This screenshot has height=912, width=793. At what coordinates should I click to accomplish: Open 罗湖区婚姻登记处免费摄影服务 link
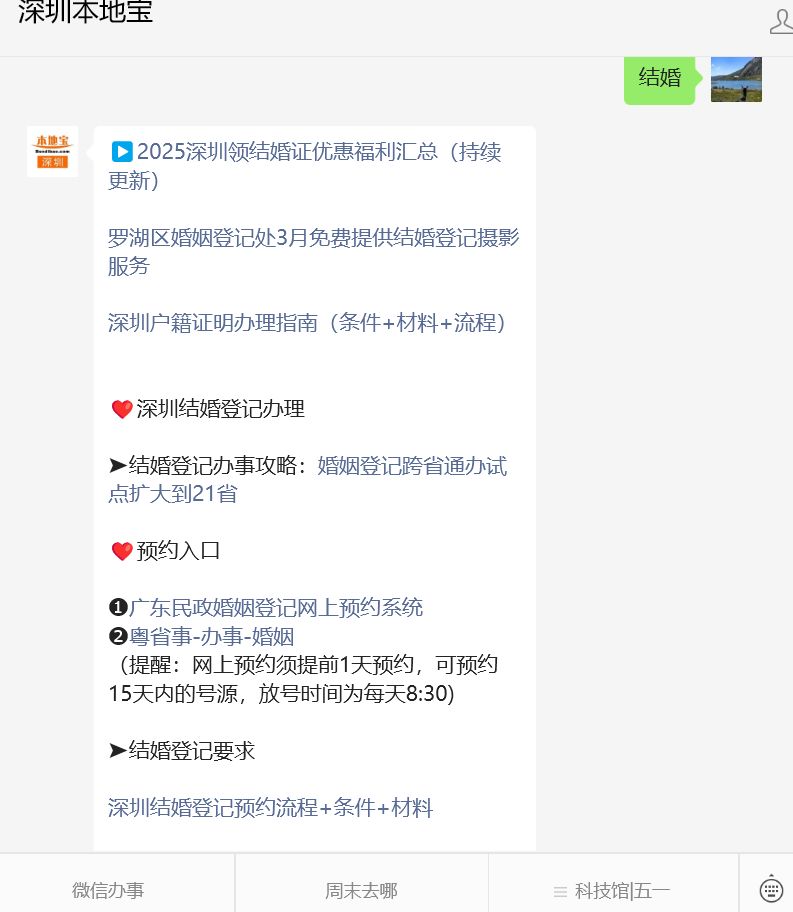[x=313, y=238]
